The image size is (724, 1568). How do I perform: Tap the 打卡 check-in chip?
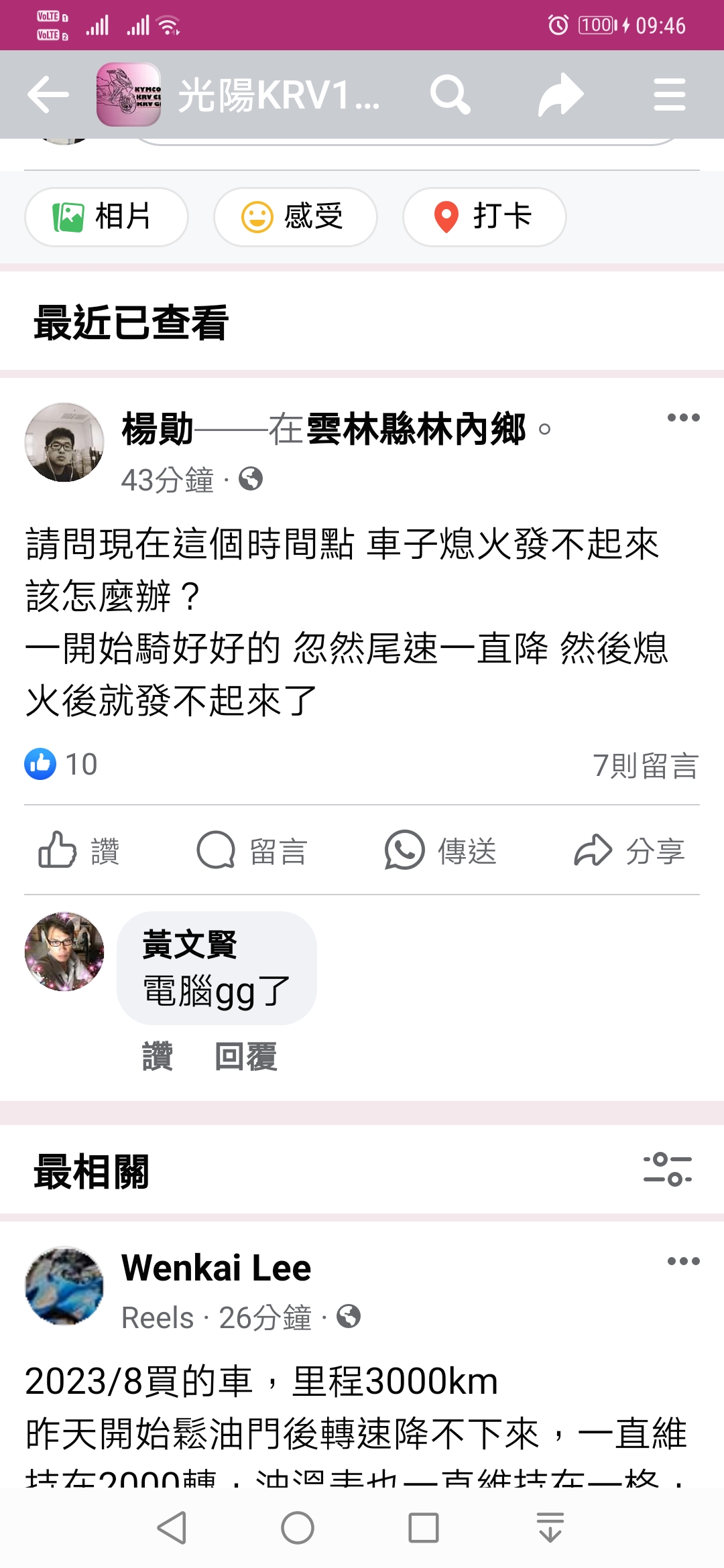coord(484,216)
